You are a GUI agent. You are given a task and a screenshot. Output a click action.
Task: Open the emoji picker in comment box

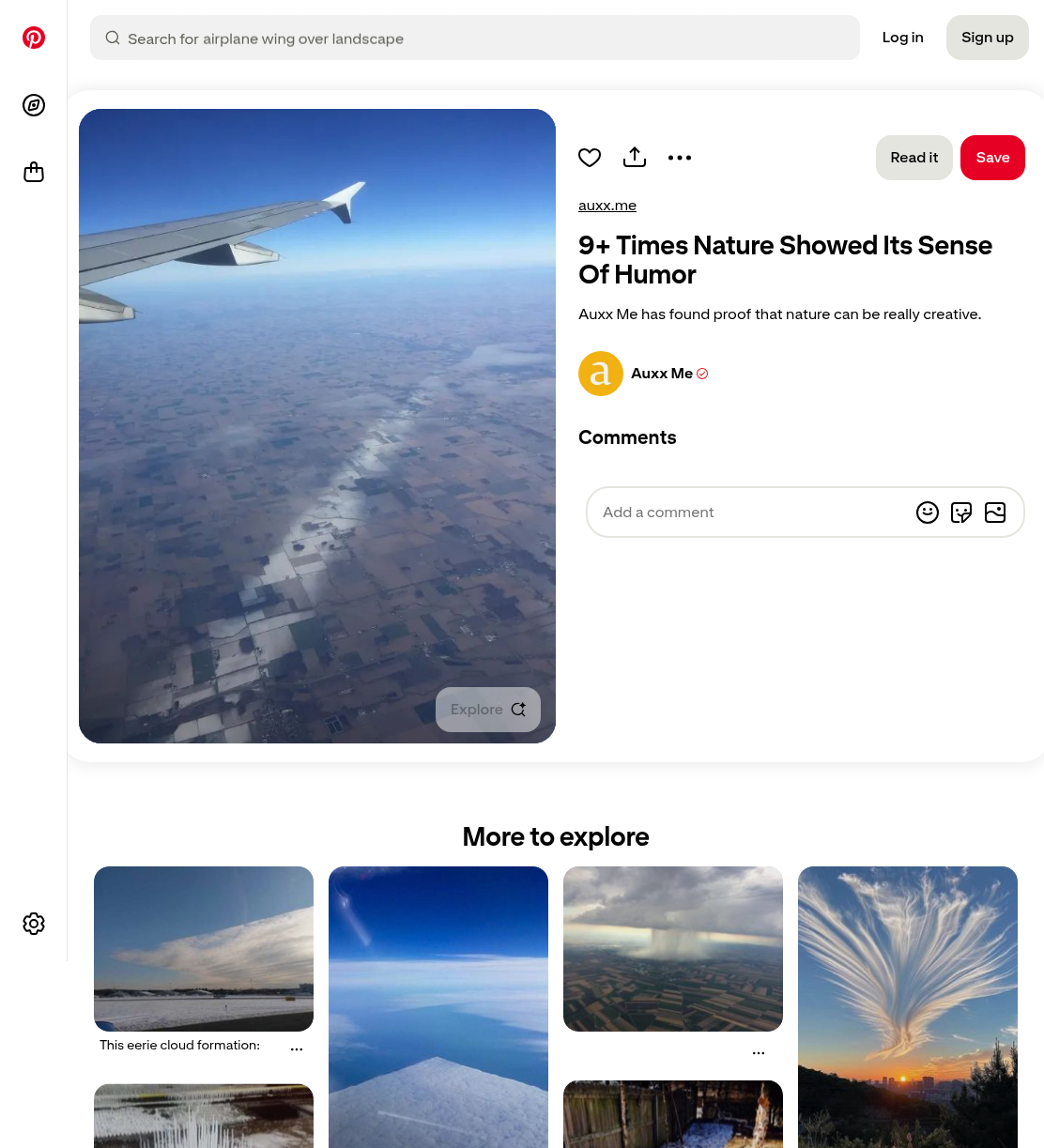928,513
